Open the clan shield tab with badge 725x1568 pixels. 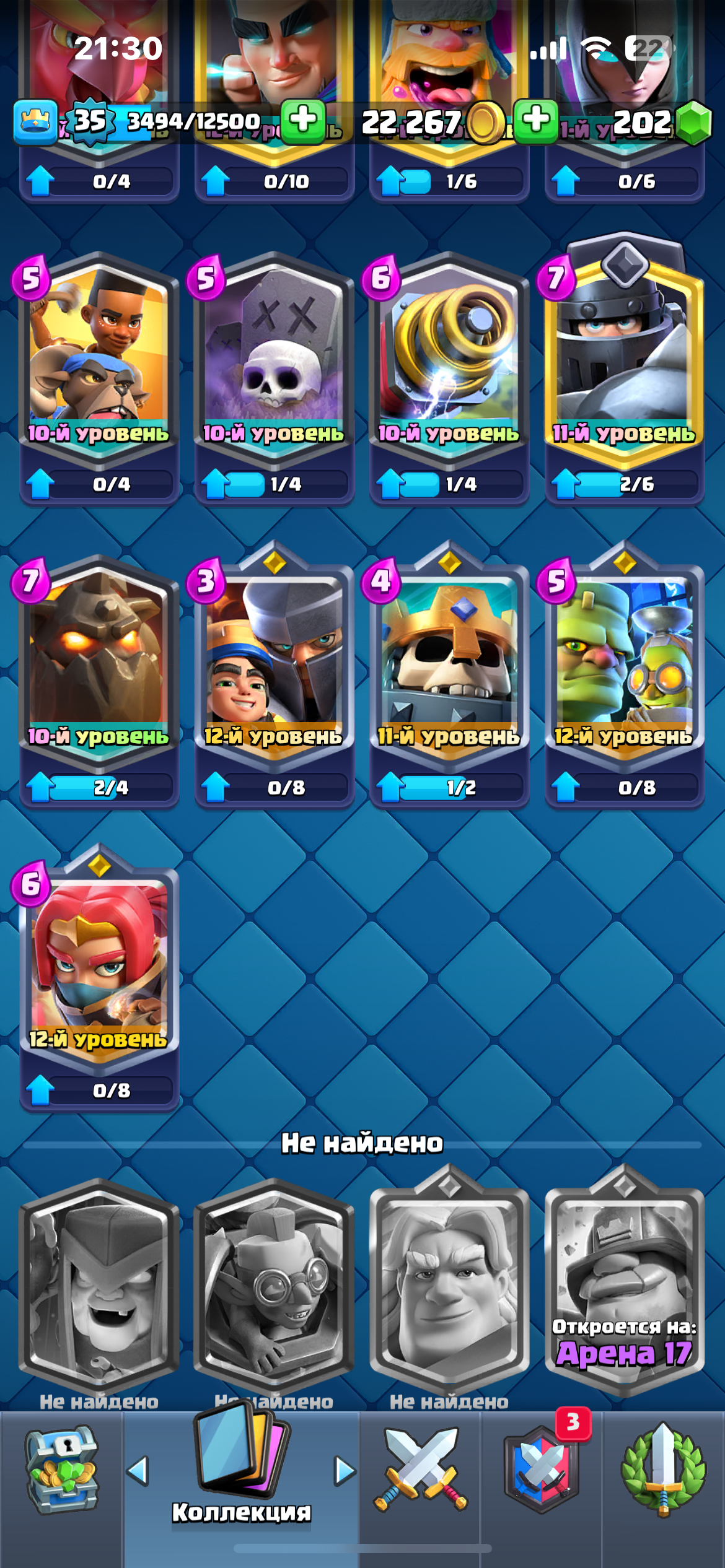[x=542, y=1470]
